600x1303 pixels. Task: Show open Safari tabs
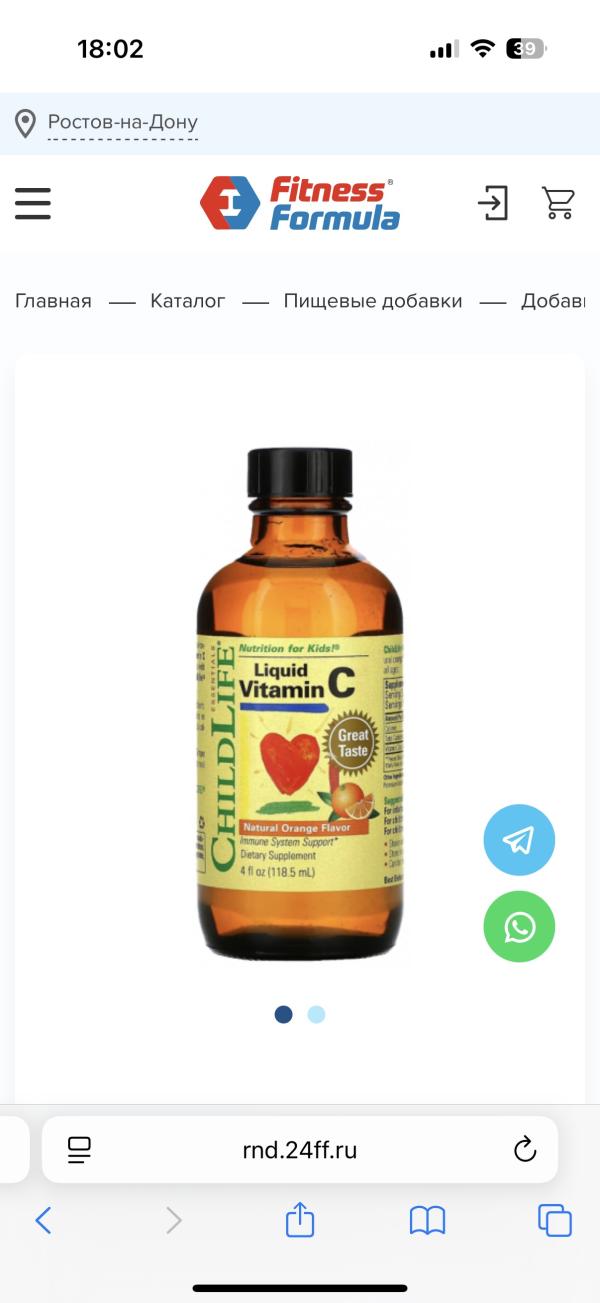[x=555, y=1220]
